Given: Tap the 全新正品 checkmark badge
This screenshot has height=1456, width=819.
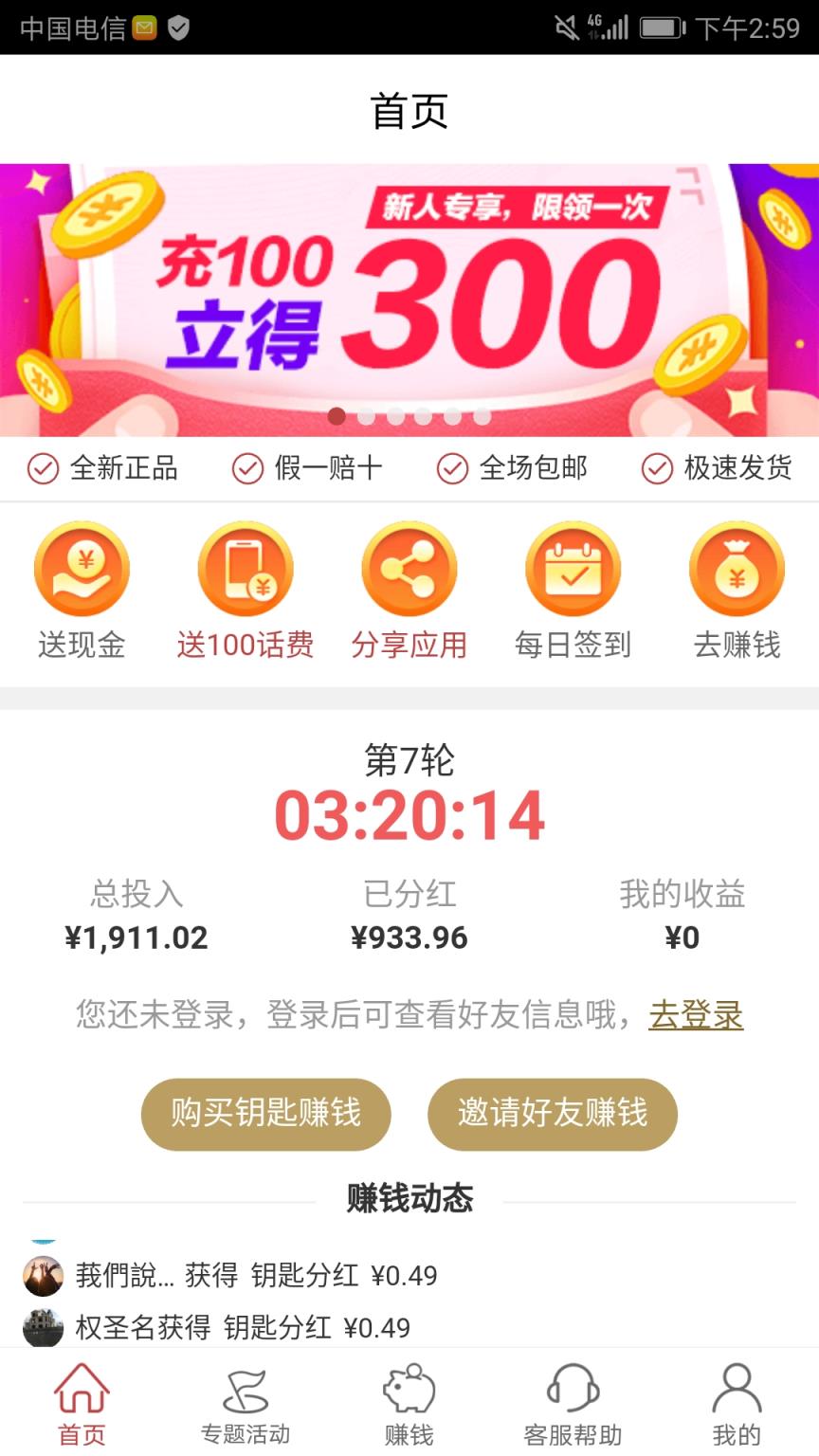Looking at the screenshot, I should click(41, 467).
